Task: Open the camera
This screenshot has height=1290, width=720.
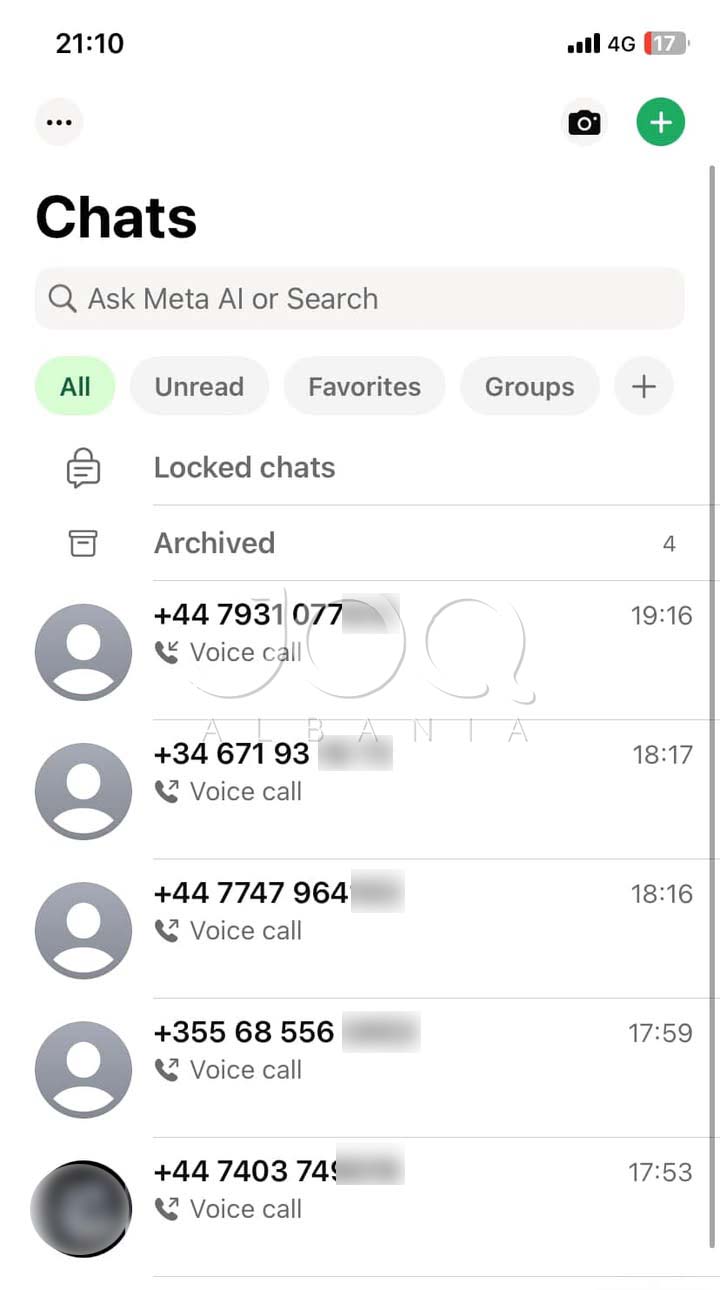Action: (584, 123)
